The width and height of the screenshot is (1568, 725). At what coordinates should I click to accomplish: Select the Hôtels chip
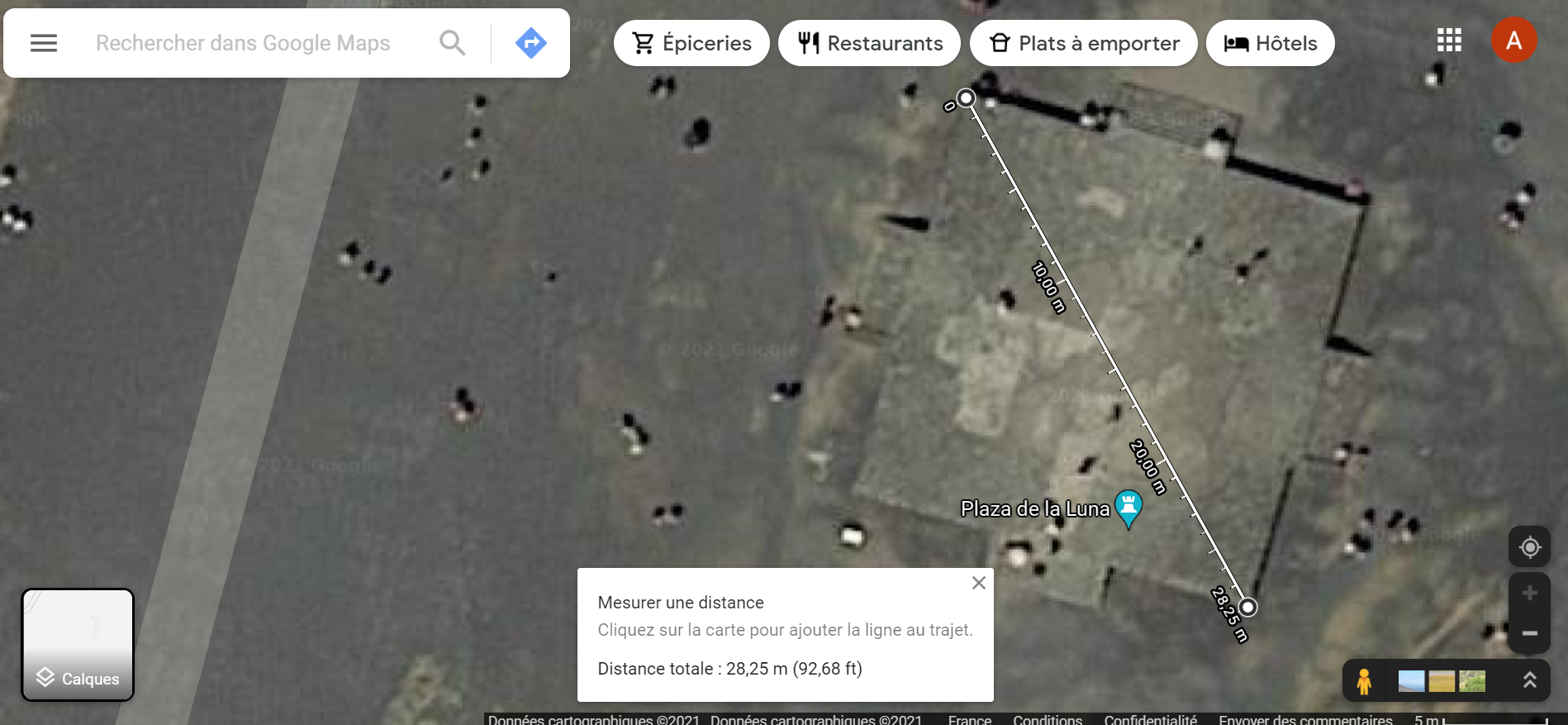[1270, 43]
